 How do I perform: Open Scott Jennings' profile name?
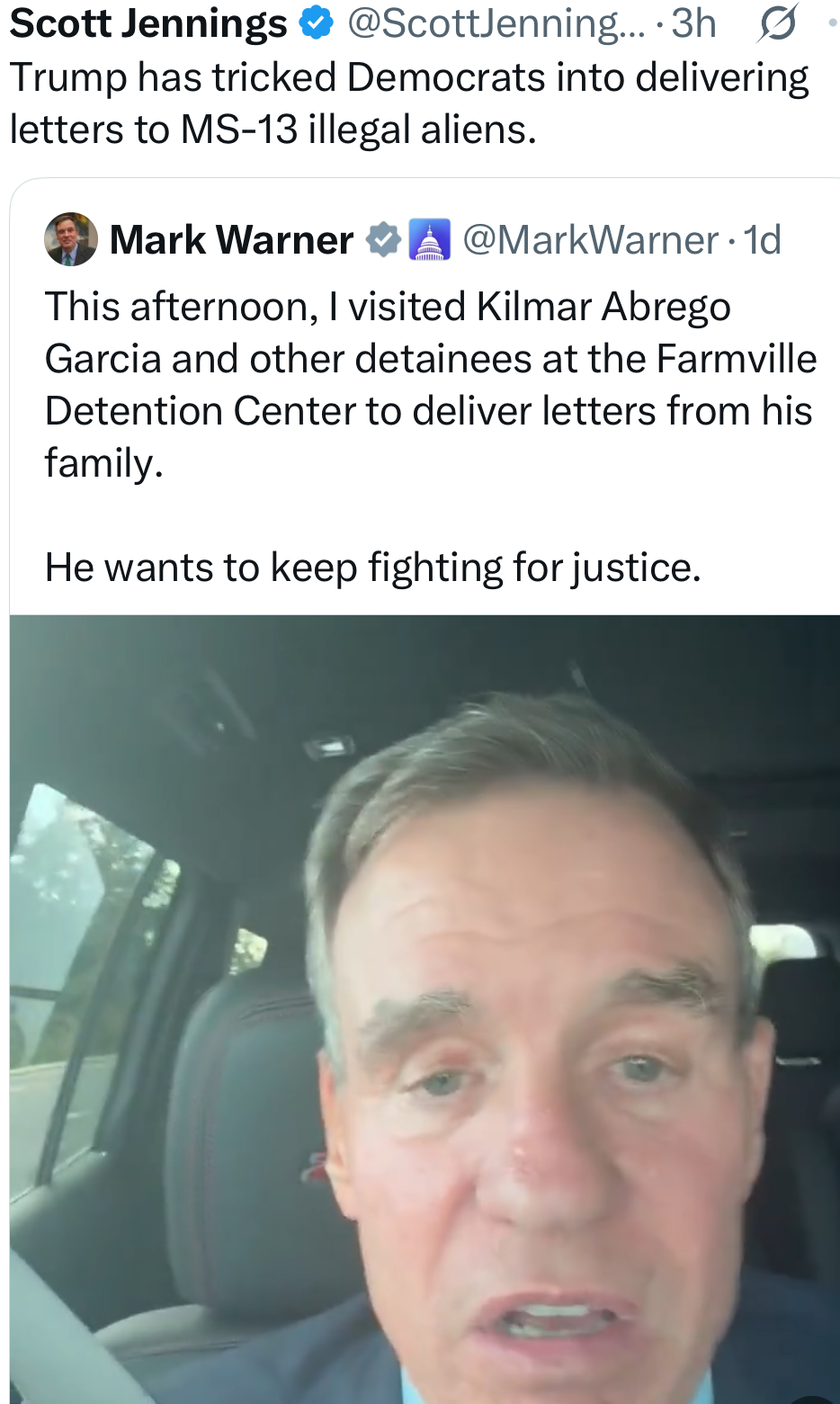point(148,23)
